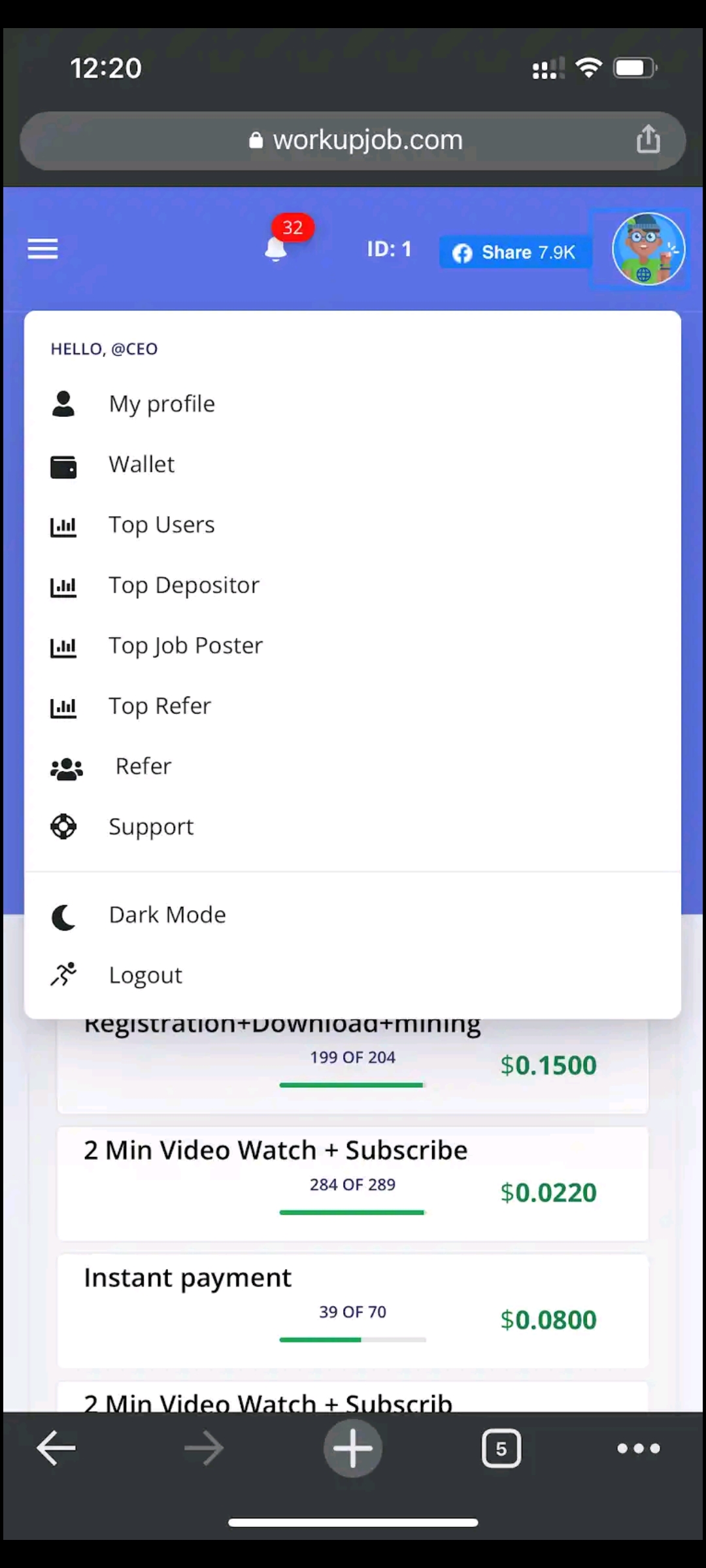View Top Refer ranking
The image size is (706, 1568).
click(x=352, y=706)
